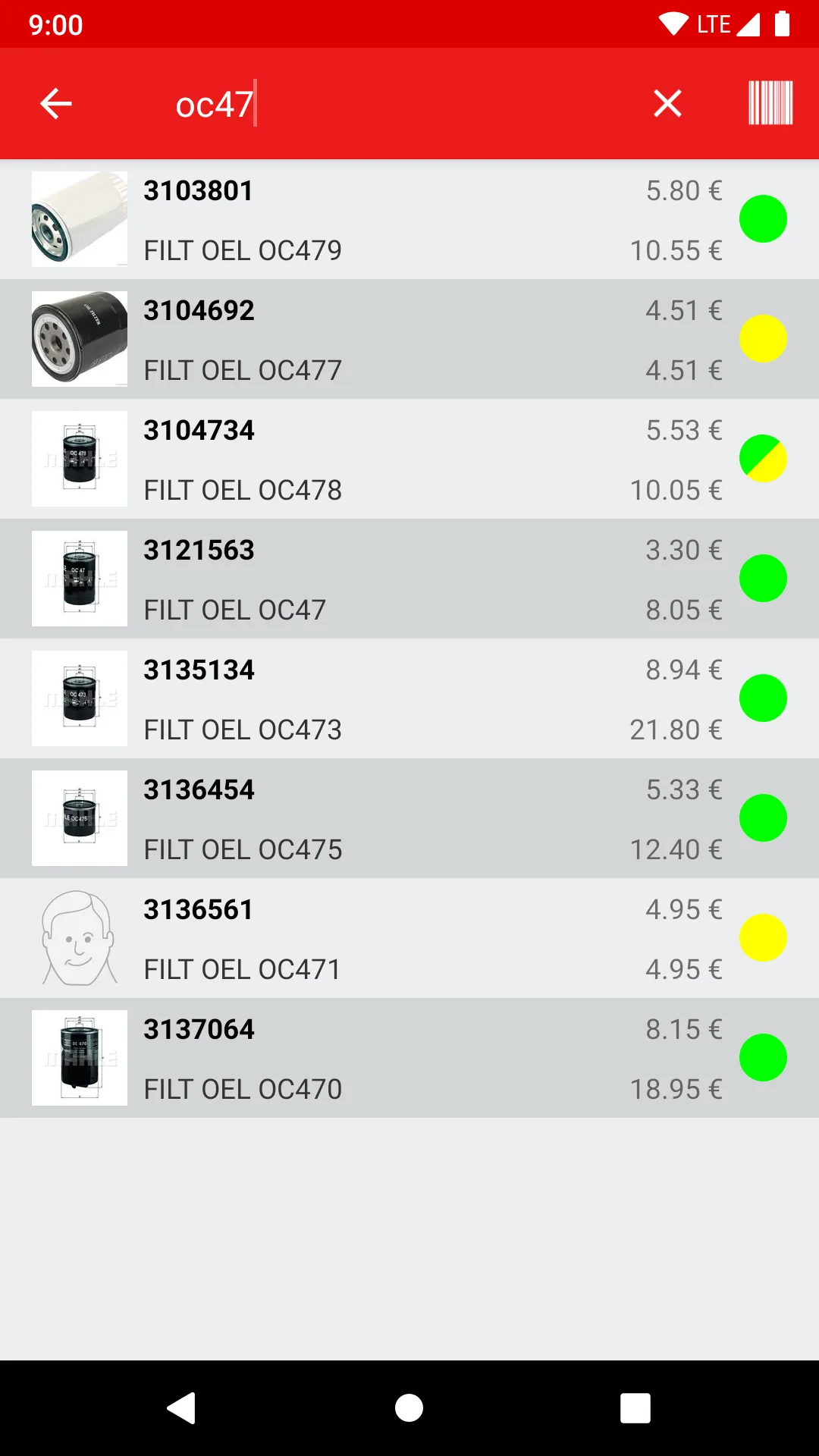Show recent apps
This screenshot has height=1456, width=819.
[x=635, y=1408]
